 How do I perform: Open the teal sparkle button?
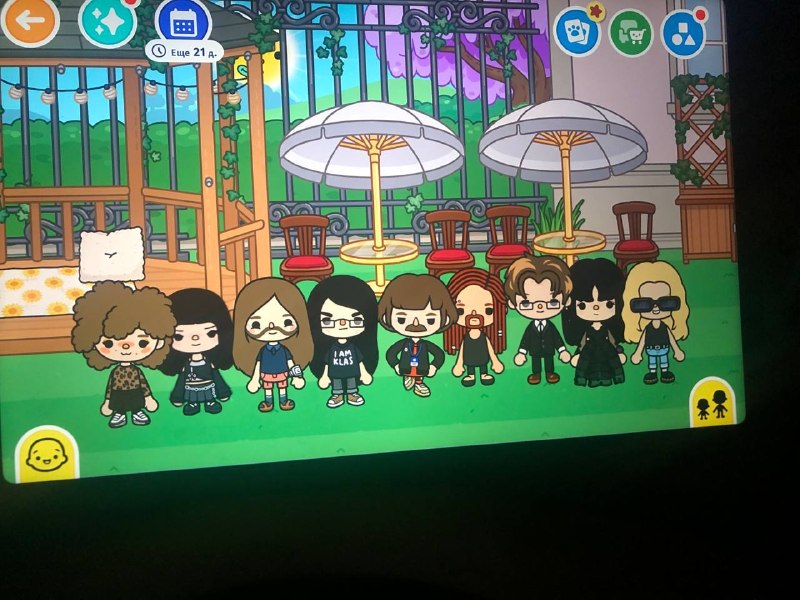pos(108,22)
